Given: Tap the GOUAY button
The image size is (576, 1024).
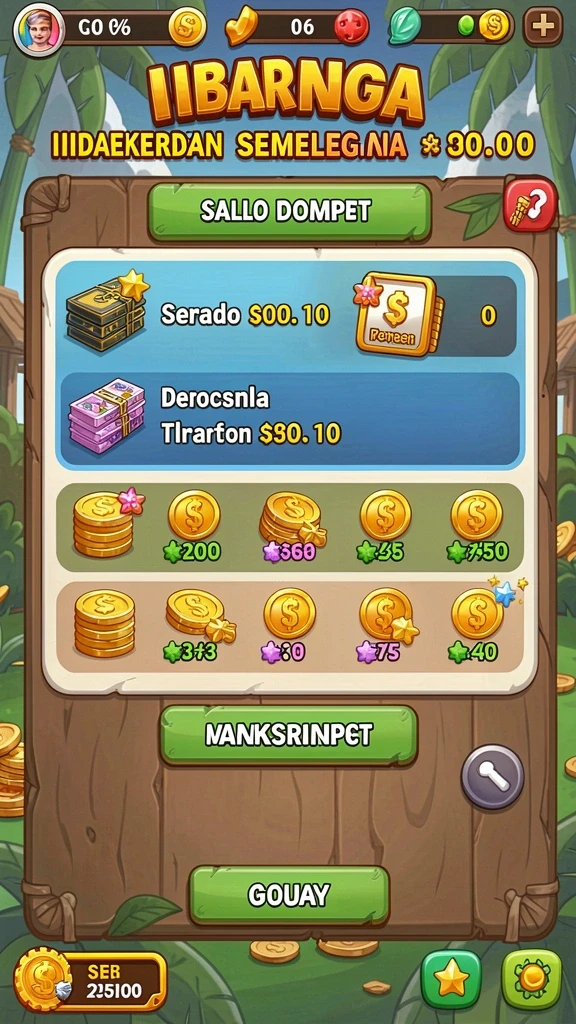Looking at the screenshot, I should click(x=289, y=895).
